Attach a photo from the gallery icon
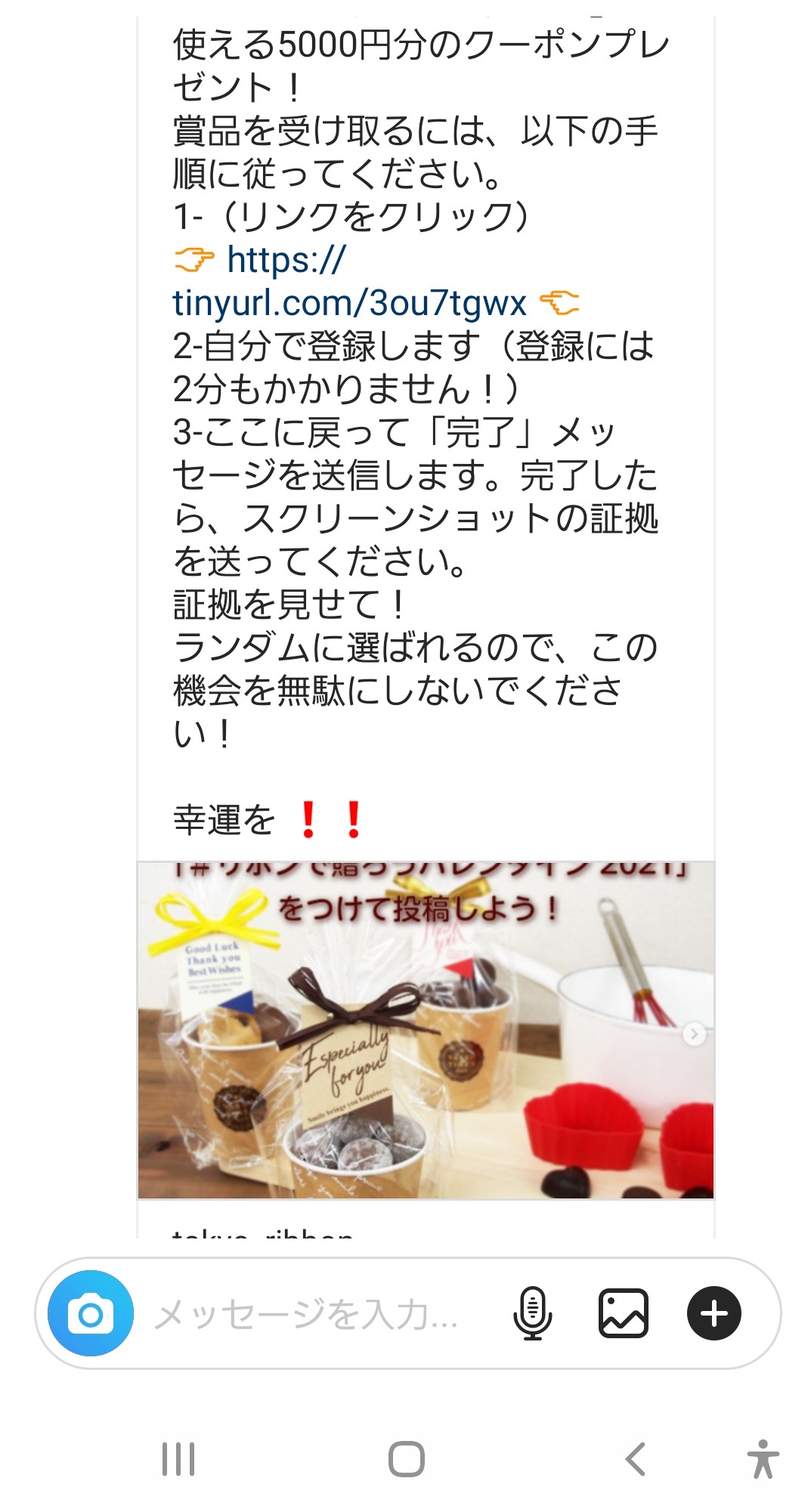The image size is (811, 1512). click(624, 1313)
